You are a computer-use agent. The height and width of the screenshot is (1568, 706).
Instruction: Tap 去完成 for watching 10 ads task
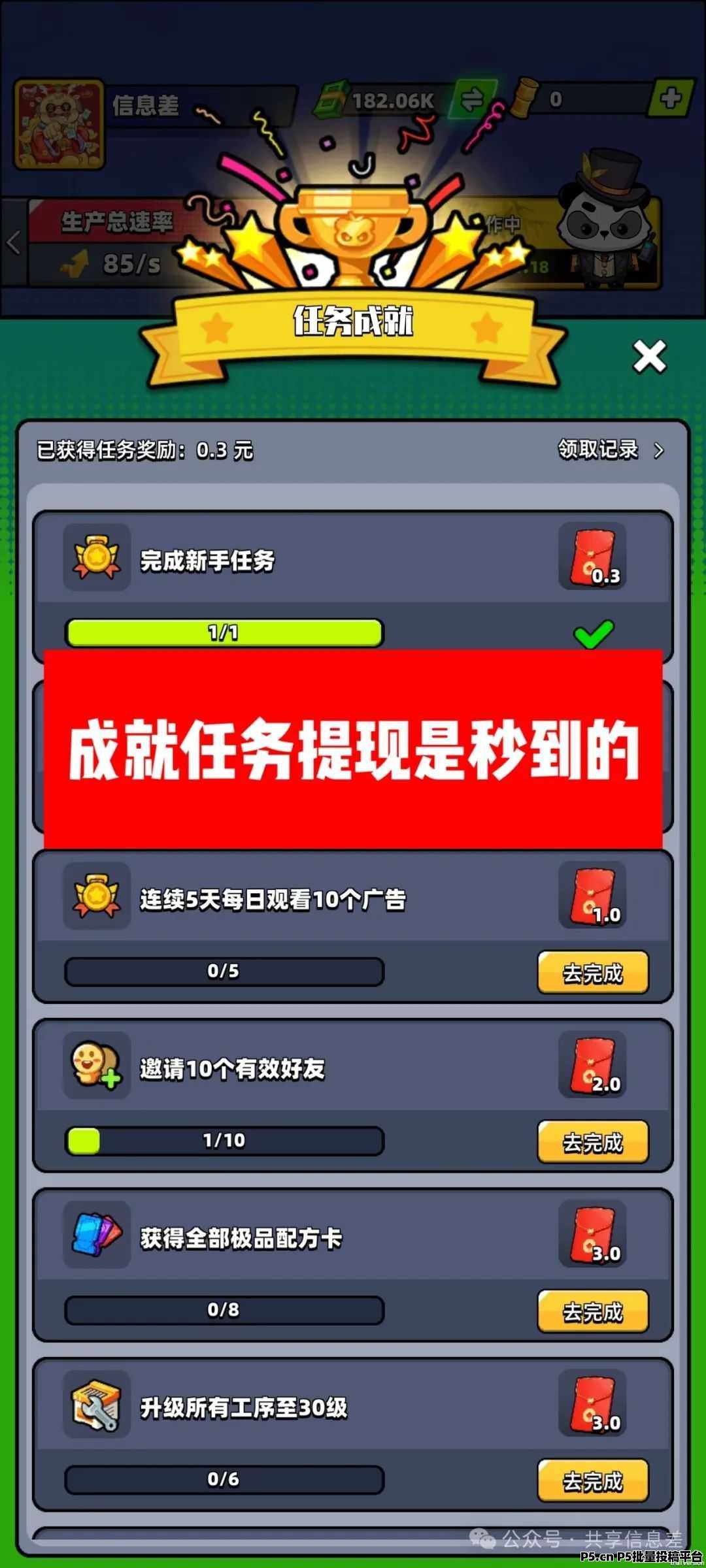pos(593,973)
